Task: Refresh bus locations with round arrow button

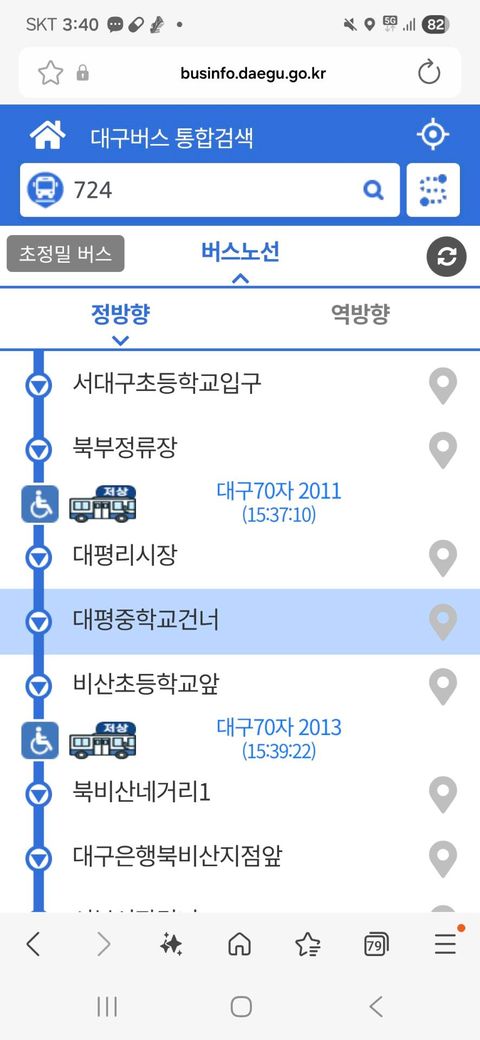Action: coord(446,257)
